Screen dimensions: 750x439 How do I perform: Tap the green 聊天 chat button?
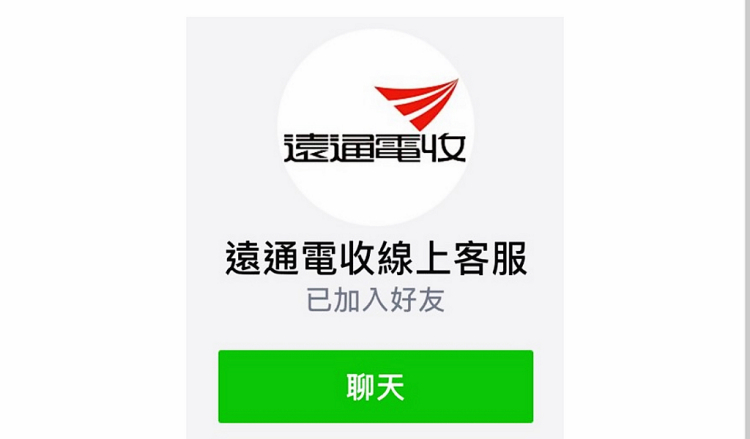[x=375, y=387]
